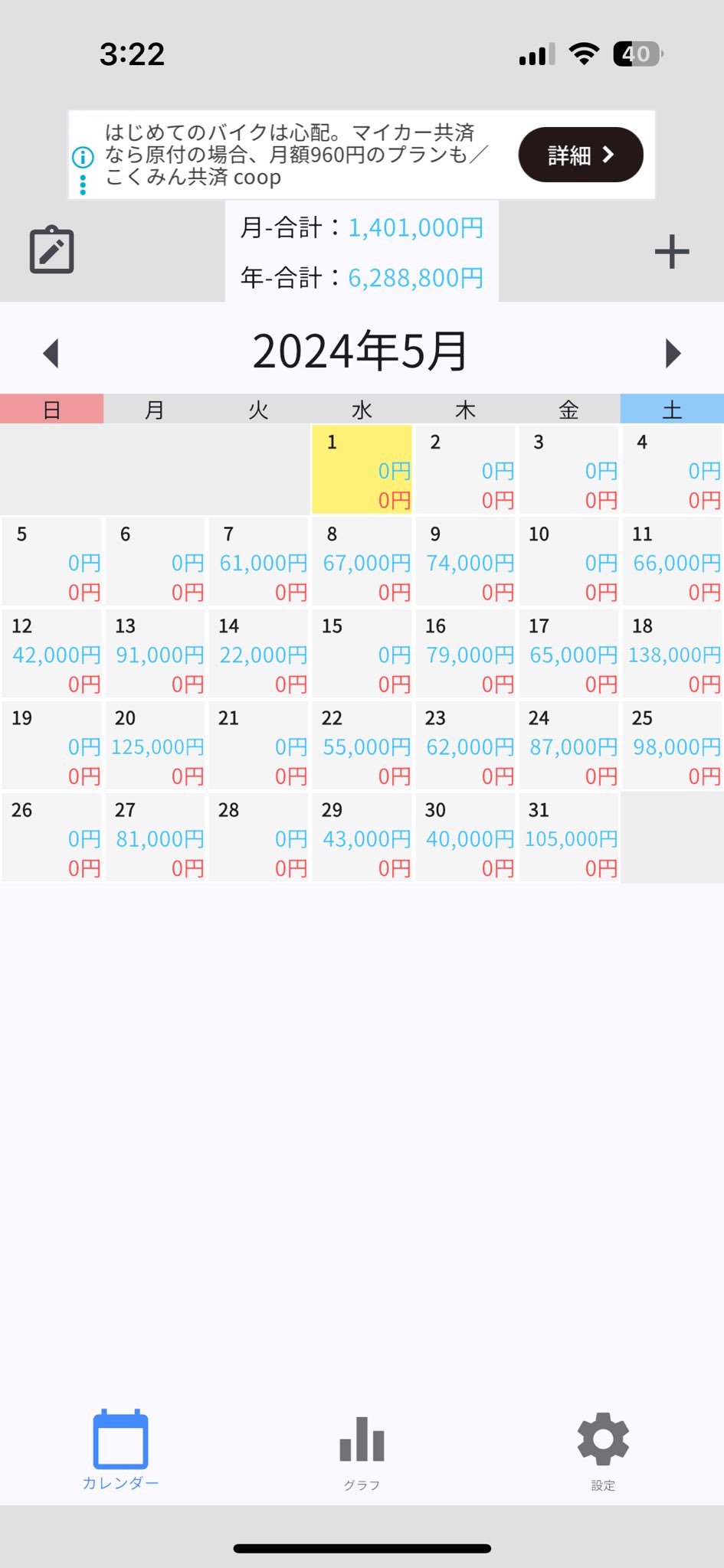Choose May 9 with 74,000円

(466, 561)
